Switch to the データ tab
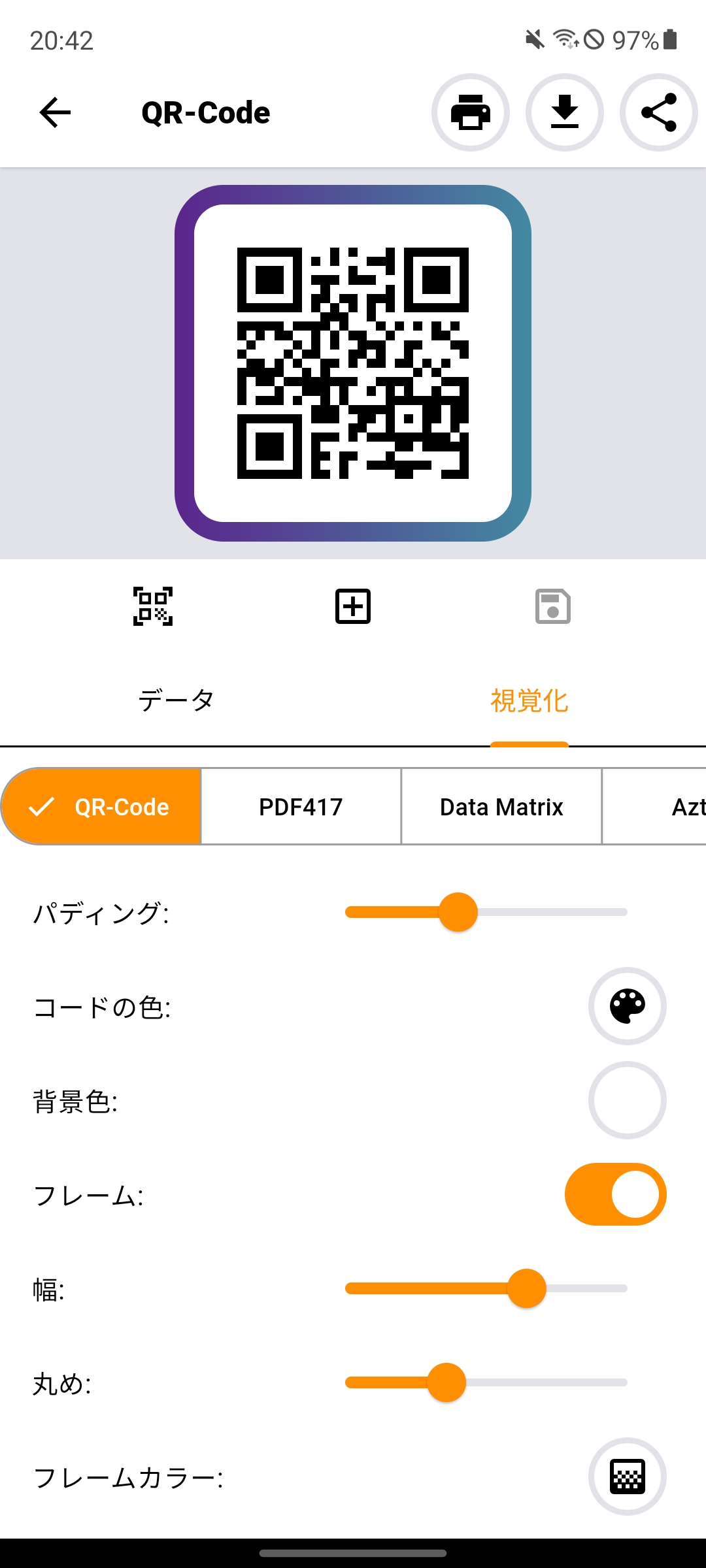 176,700
